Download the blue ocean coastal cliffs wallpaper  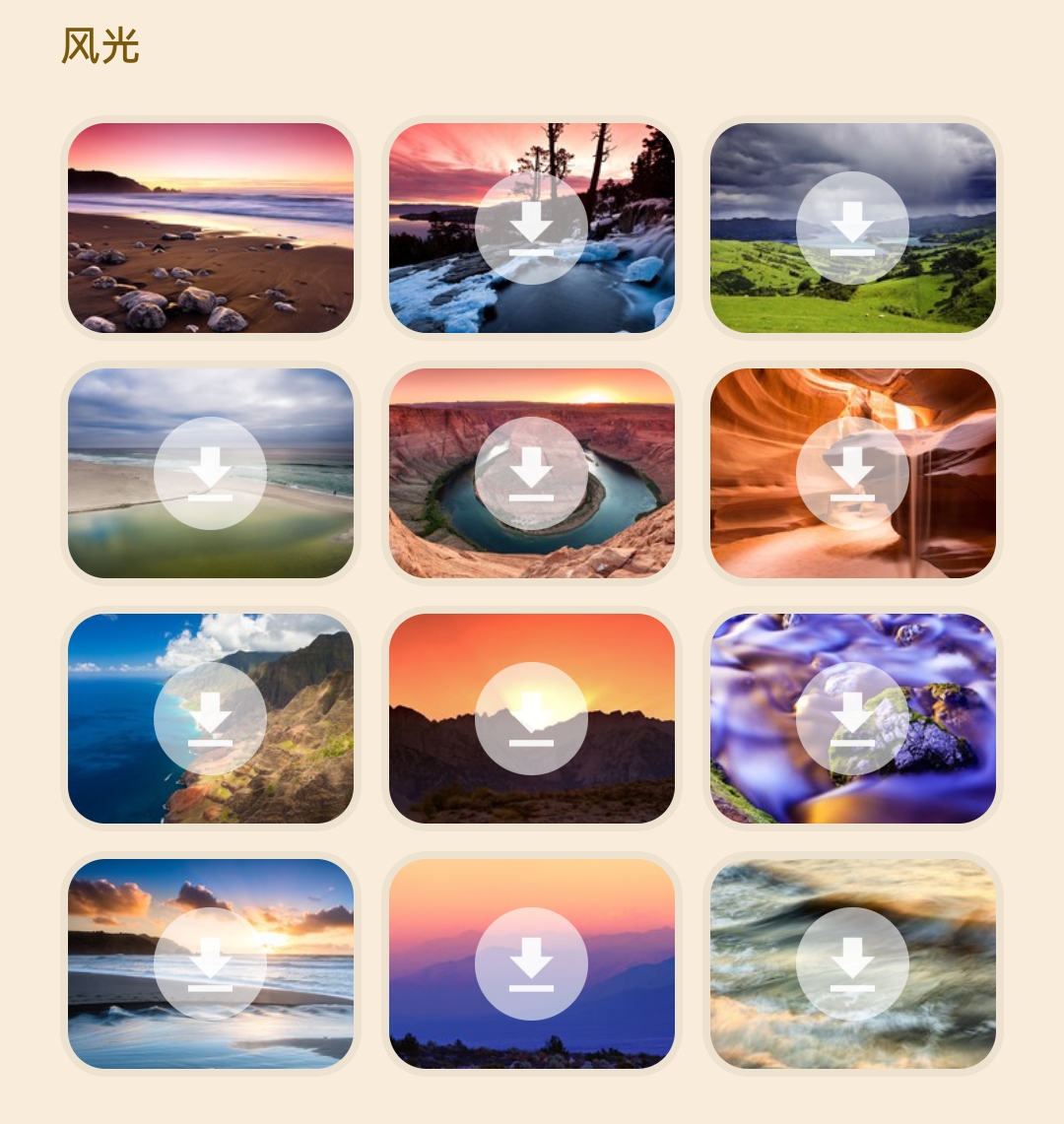(211, 718)
